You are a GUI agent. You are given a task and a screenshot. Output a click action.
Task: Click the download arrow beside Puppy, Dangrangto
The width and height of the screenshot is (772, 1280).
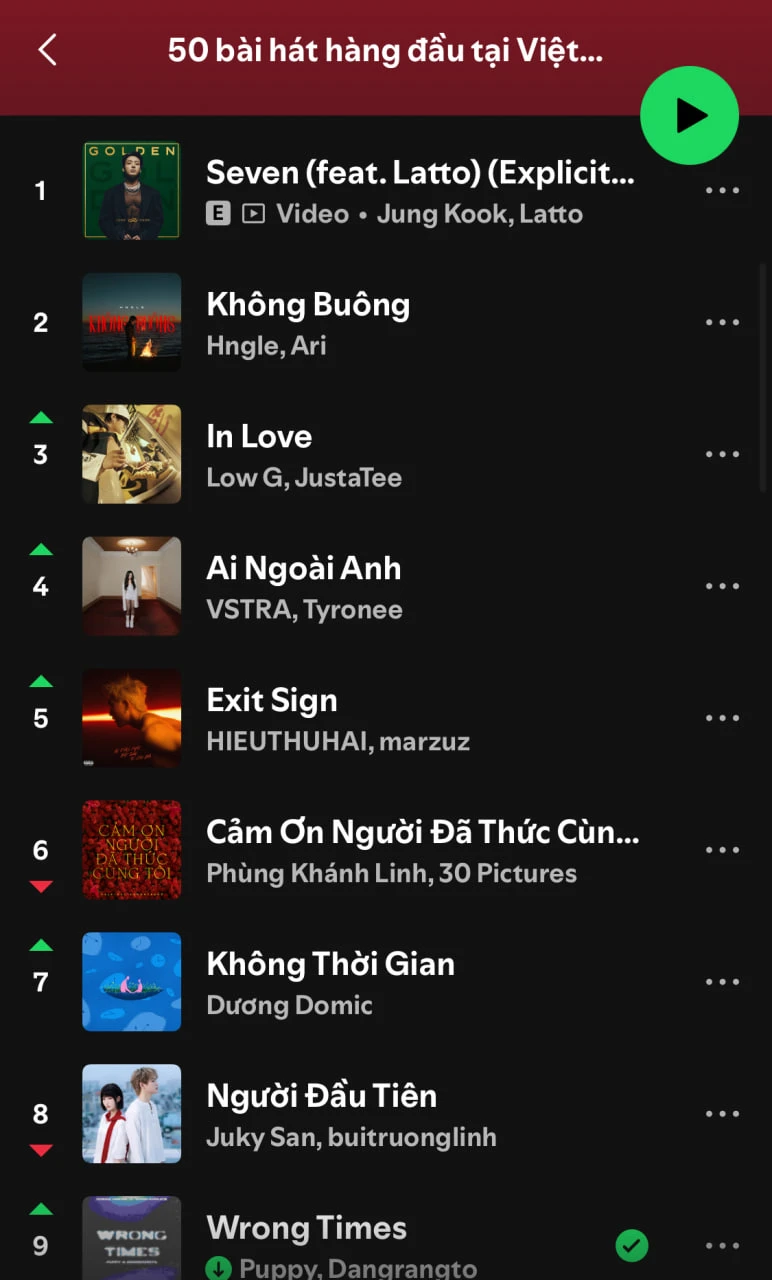point(218,1268)
